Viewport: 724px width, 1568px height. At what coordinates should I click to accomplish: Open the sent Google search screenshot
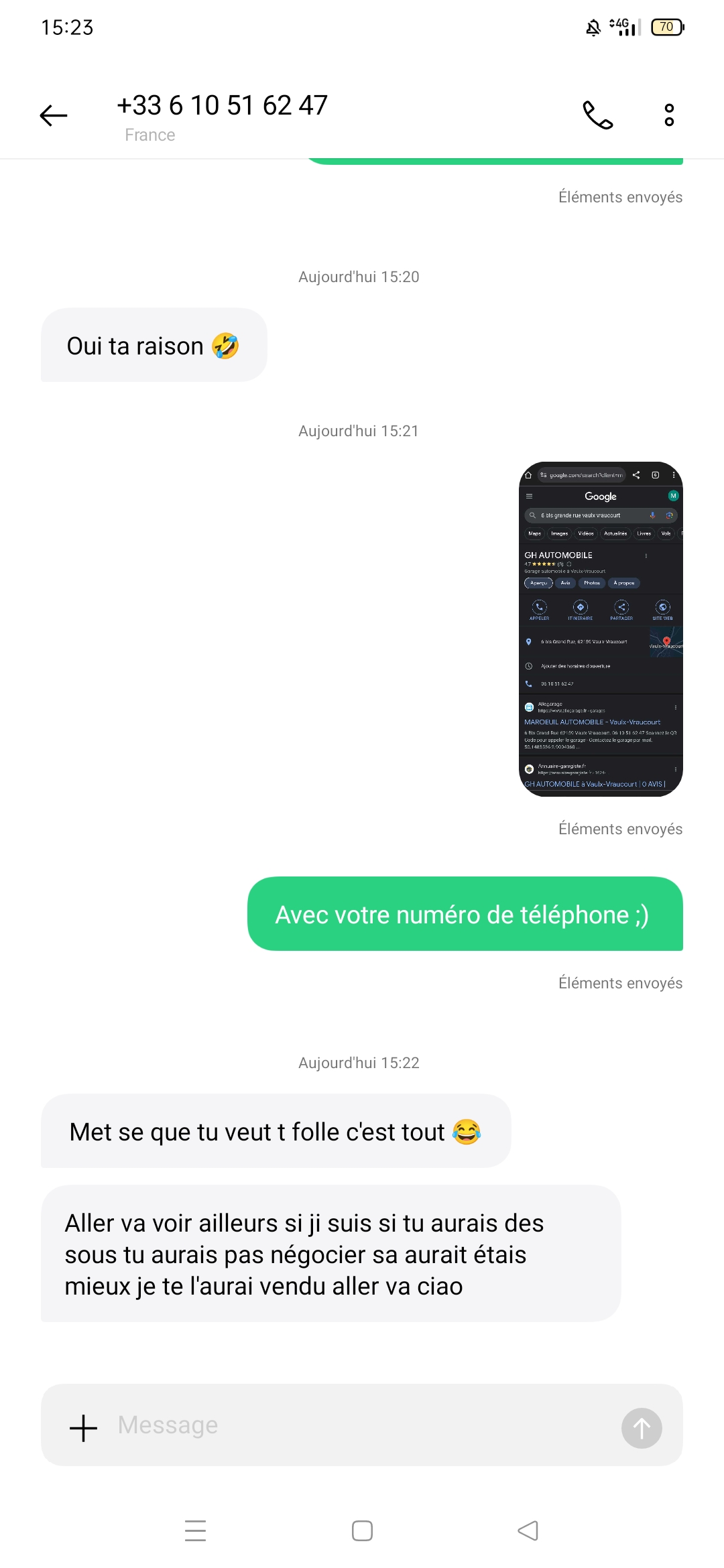point(601,629)
